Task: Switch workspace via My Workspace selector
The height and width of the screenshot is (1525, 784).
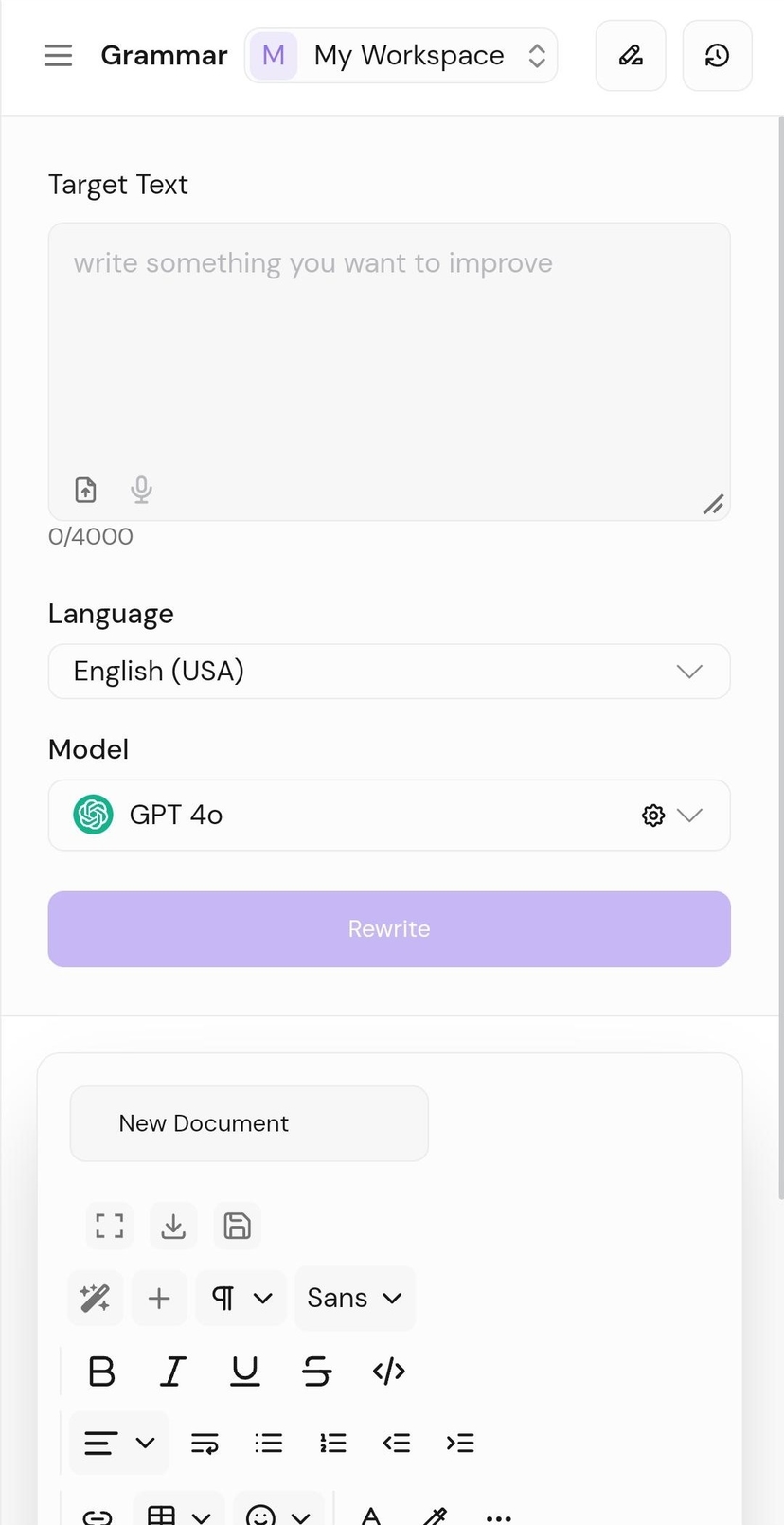Action: [401, 56]
